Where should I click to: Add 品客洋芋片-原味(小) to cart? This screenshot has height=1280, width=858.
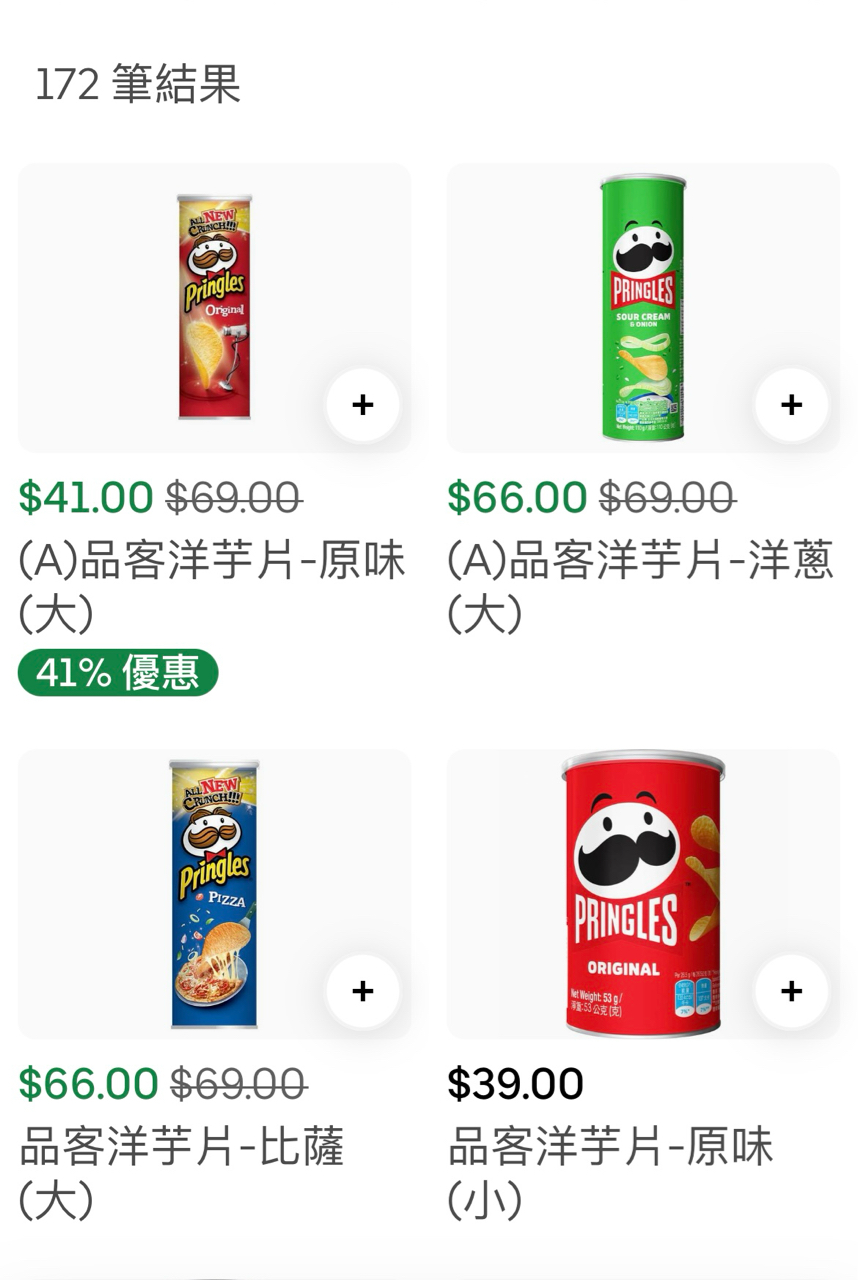[791, 991]
